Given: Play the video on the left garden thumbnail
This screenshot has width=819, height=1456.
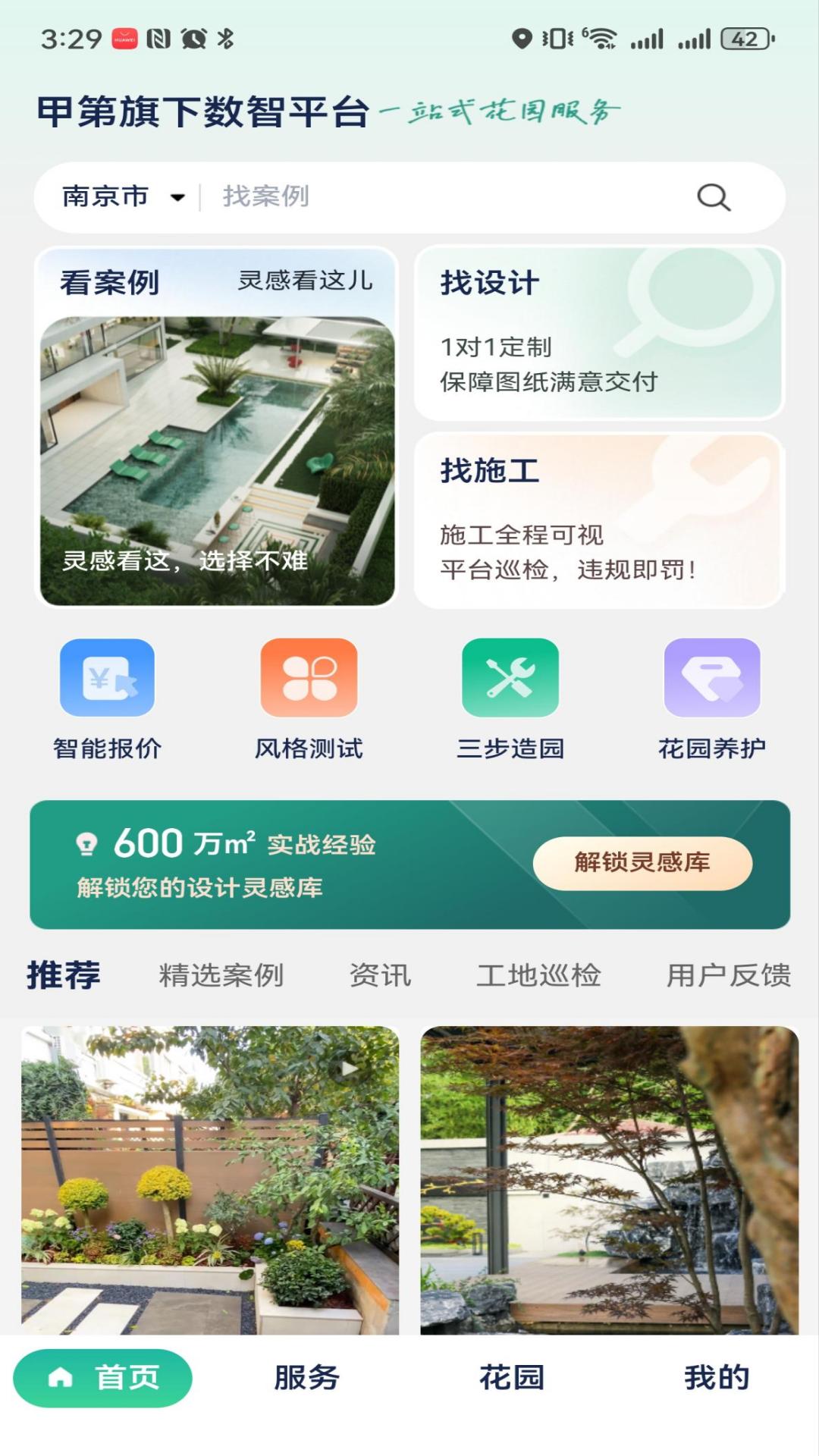Looking at the screenshot, I should pos(349,1069).
